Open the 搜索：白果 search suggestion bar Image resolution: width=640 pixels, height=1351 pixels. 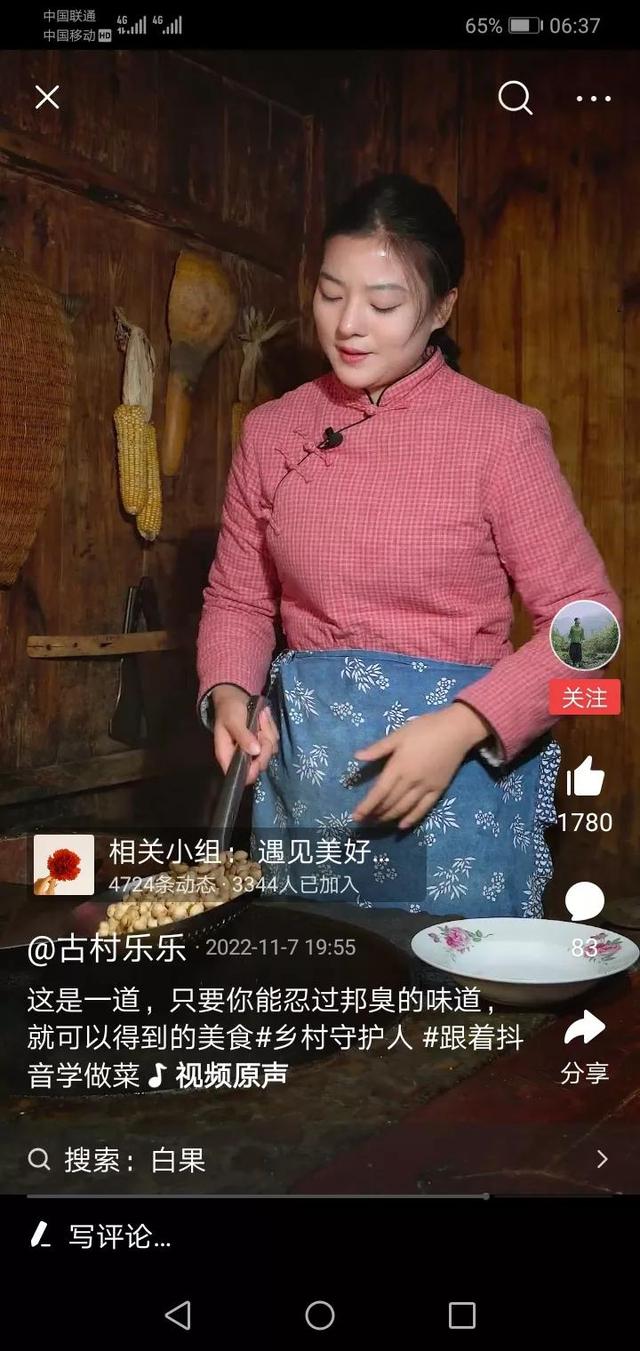[320, 1159]
